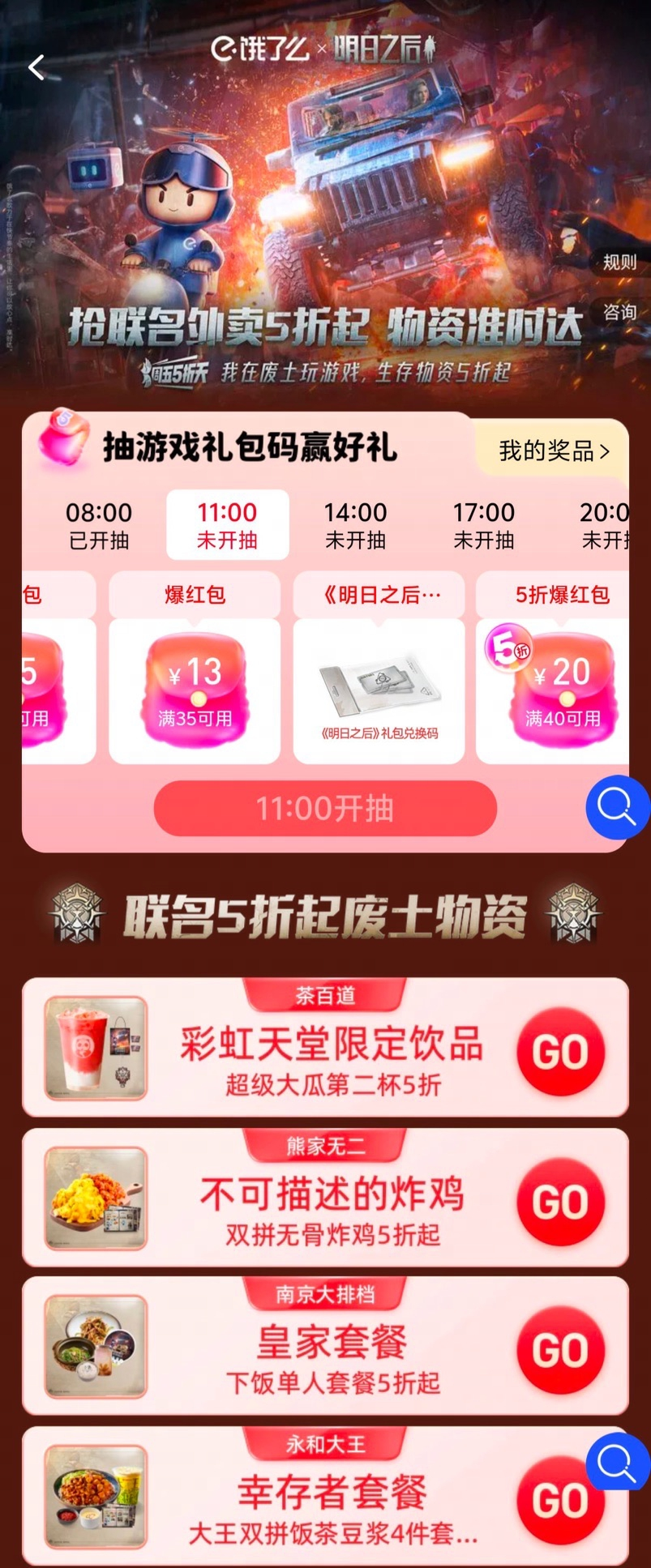This screenshot has height=1568, width=651.
Task: Tap the blue search button beside the draw panel
Action: coord(617,807)
